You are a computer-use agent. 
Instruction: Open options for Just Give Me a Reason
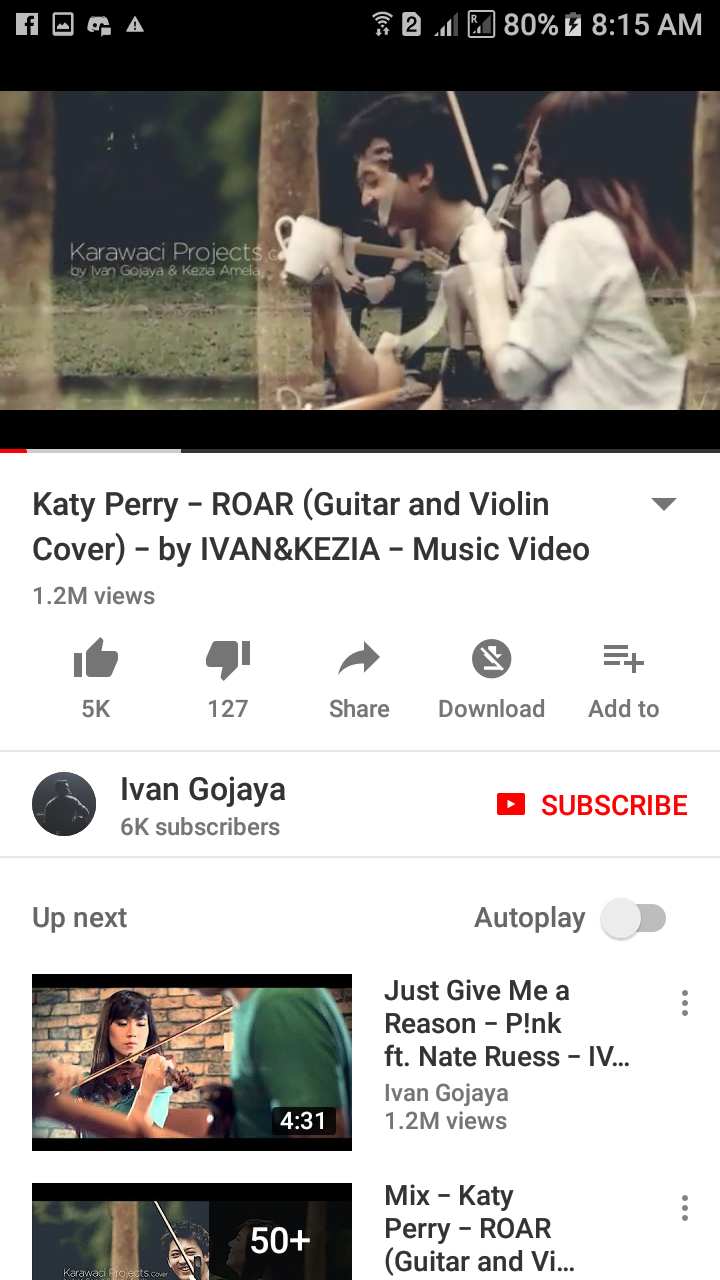click(x=684, y=1003)
